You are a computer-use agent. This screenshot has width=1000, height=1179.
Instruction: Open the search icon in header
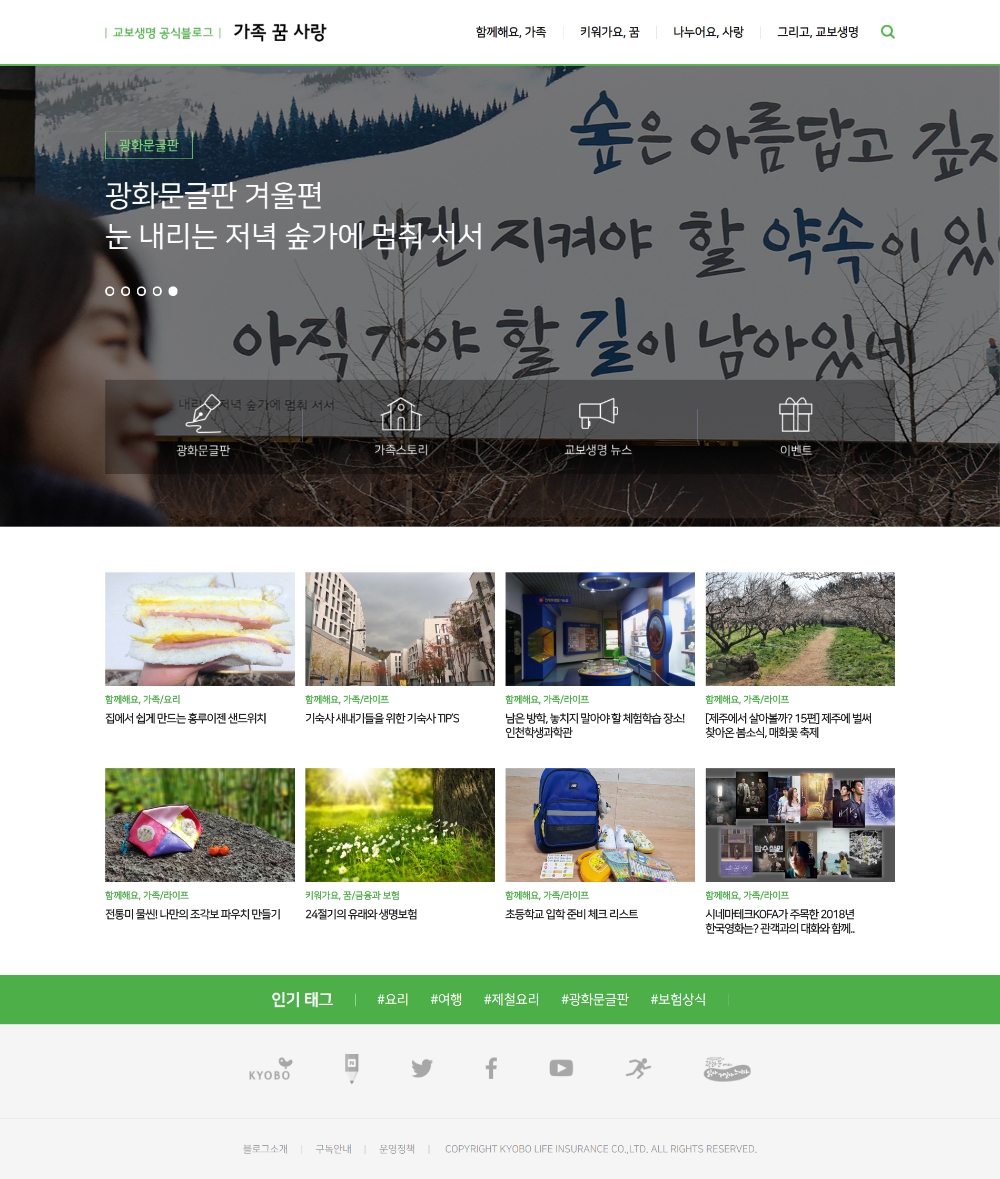887,32
